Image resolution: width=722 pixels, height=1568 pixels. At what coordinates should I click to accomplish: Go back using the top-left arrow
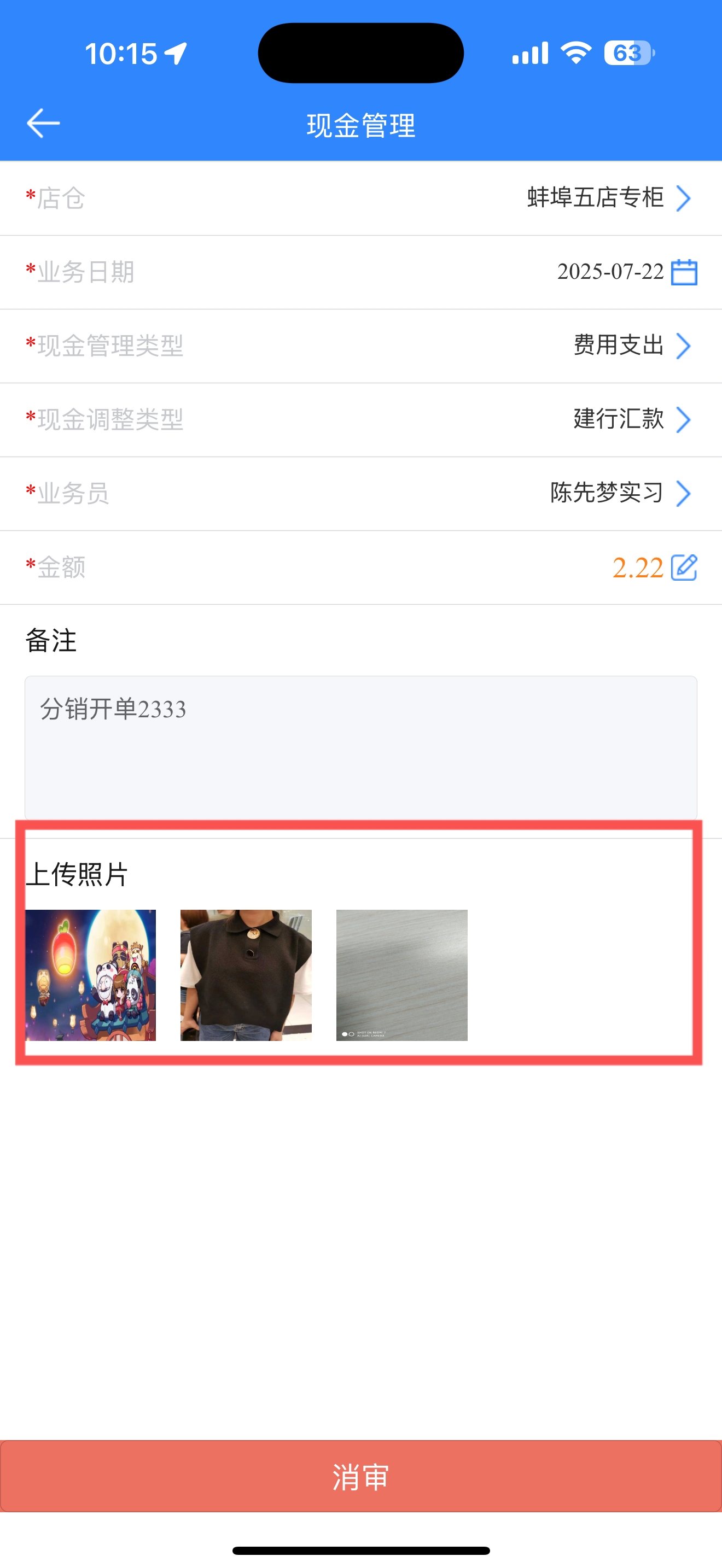pyautogui.click(x=43, y=124)
